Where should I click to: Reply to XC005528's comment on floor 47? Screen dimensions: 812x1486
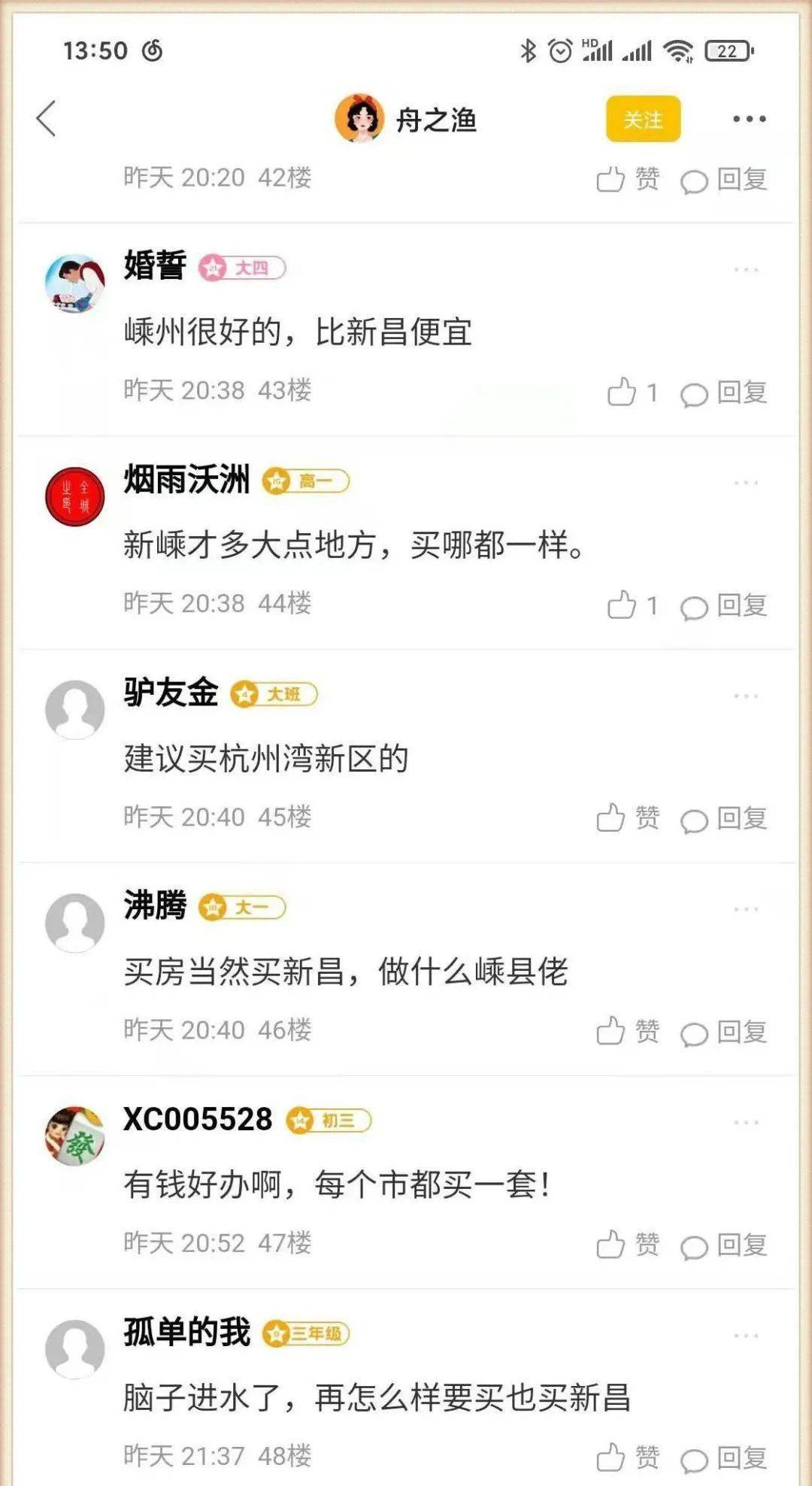click(723, 1245)
